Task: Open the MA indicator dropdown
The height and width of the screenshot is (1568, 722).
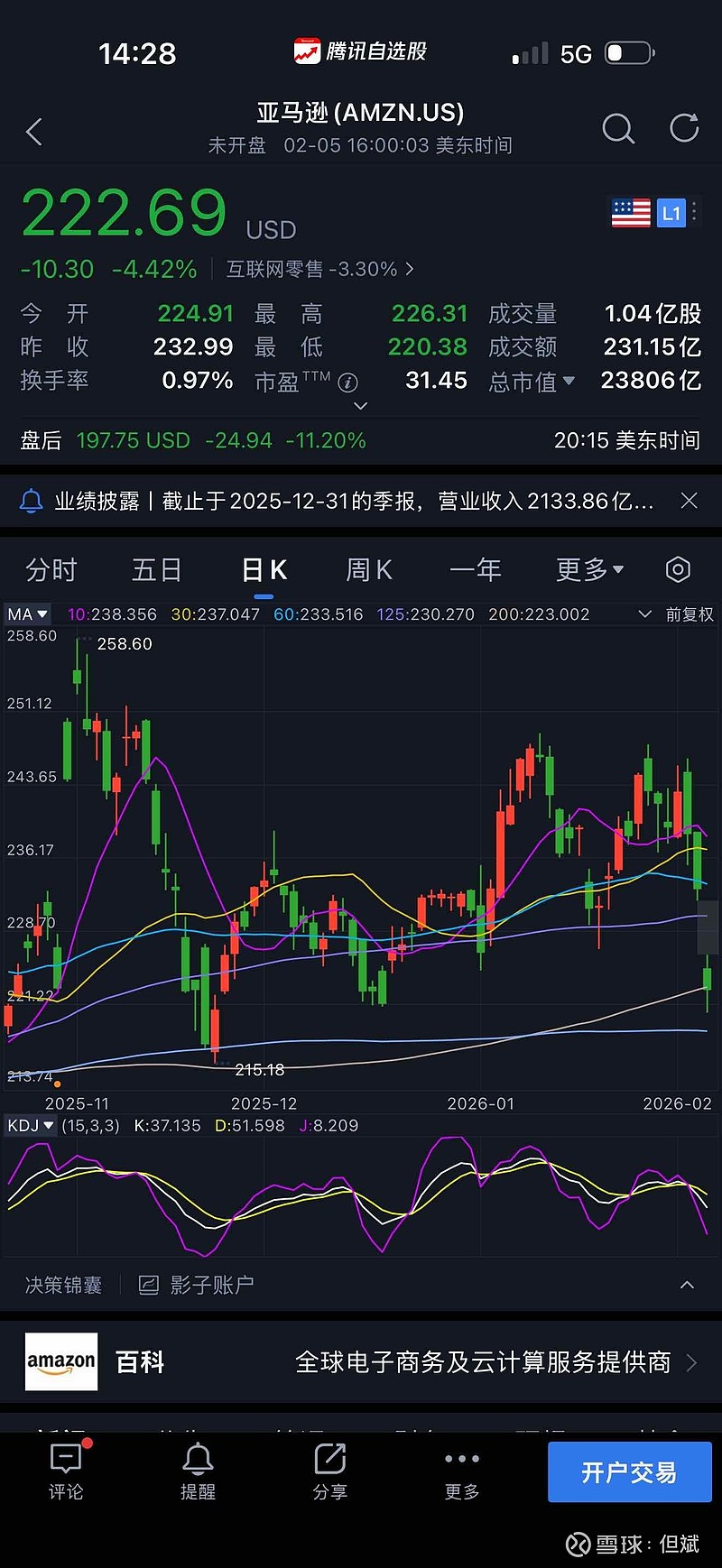Action: [27, 613]
